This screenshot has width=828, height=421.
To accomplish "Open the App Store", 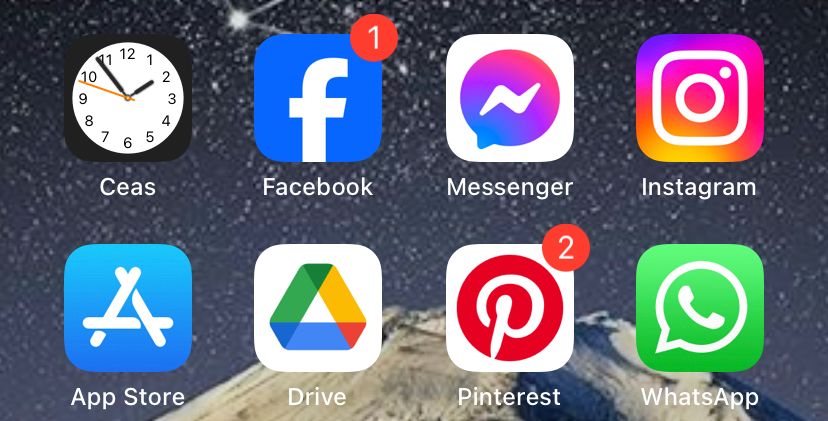I will [128, 308].
